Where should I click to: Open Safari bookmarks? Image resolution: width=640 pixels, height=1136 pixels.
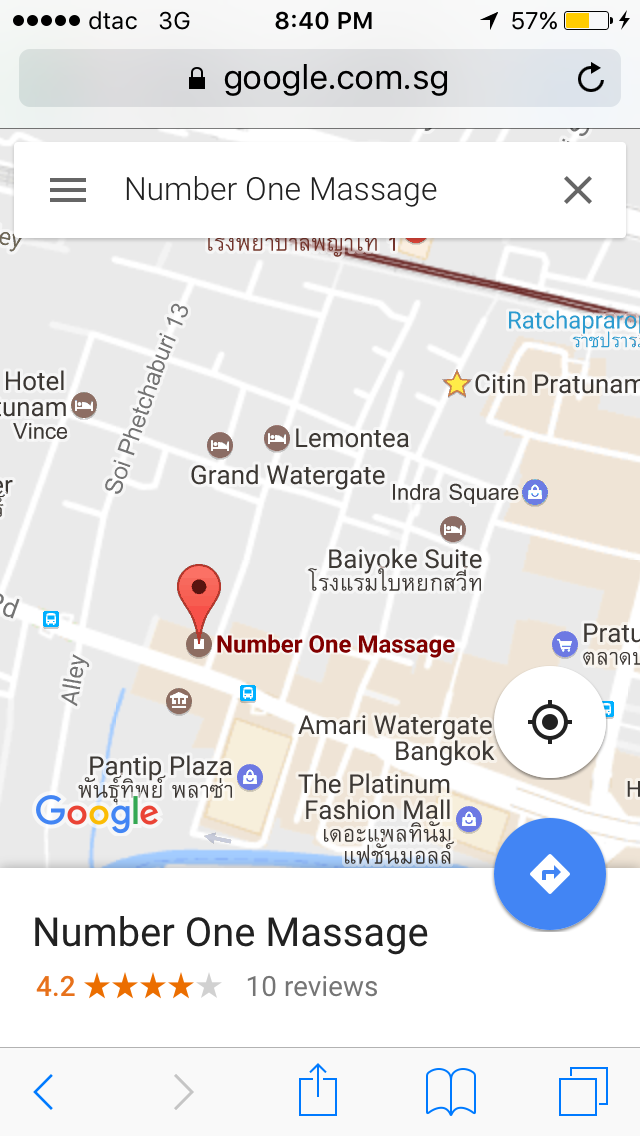(450, 1092)
